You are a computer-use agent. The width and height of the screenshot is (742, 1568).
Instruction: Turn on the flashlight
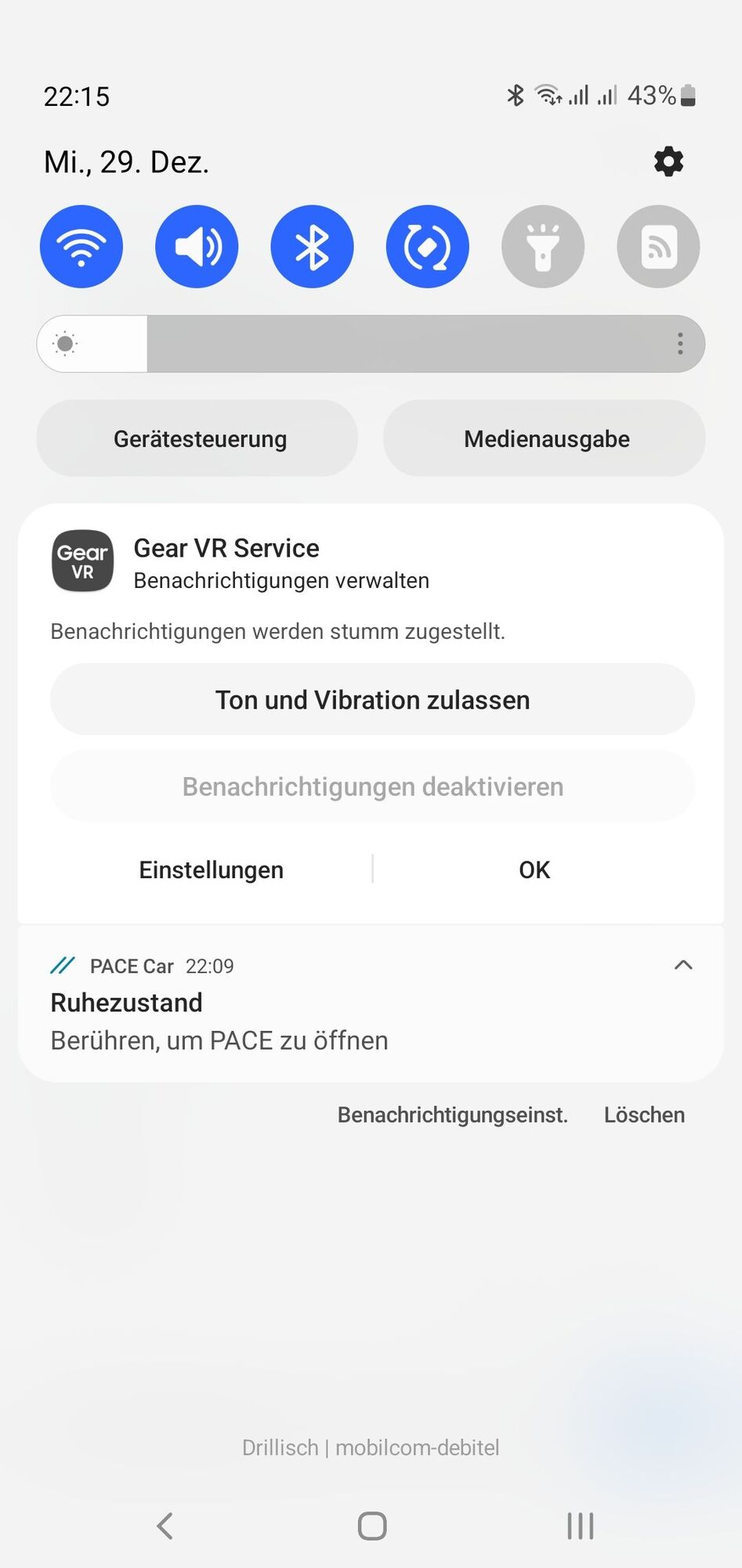click(543, 247)
